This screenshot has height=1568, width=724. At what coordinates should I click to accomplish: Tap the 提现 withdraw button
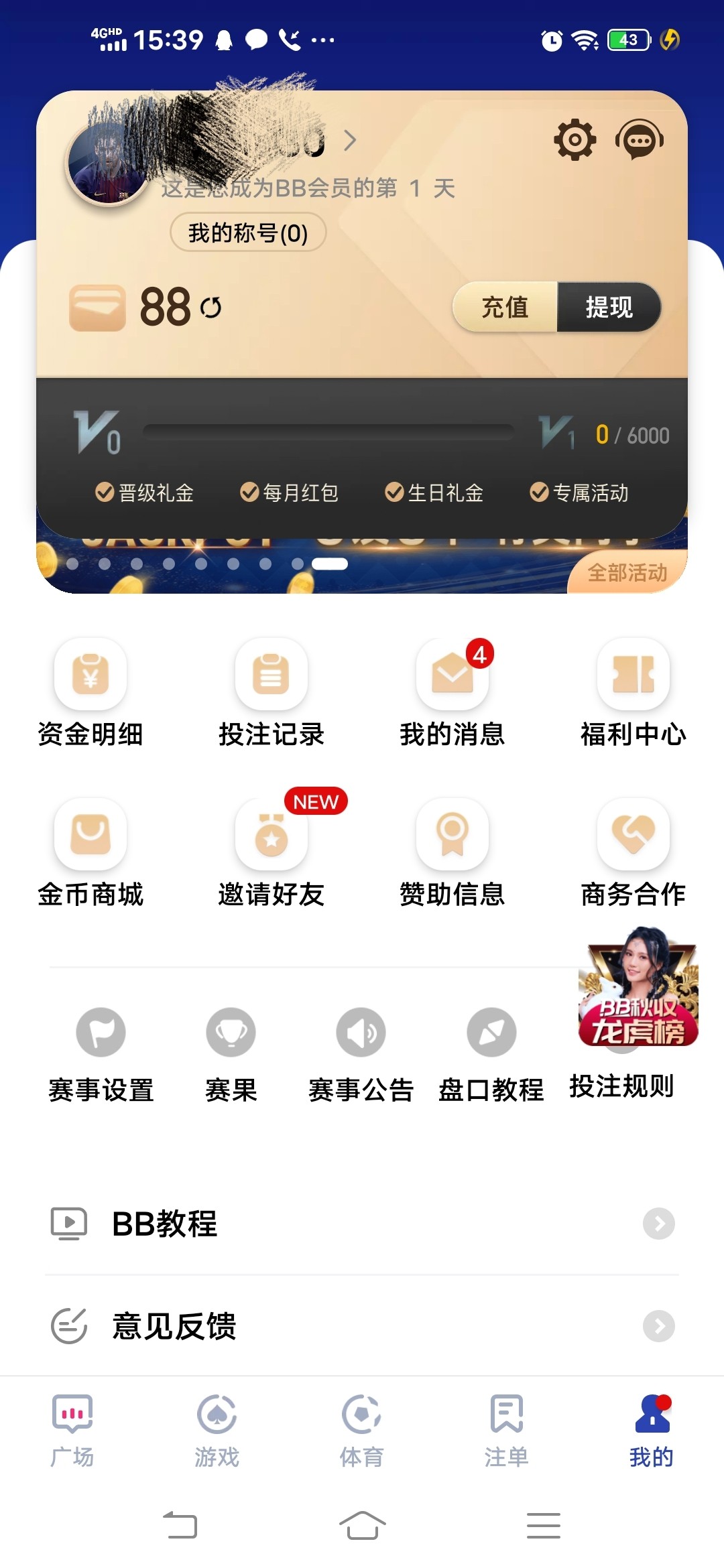(609, 308)
